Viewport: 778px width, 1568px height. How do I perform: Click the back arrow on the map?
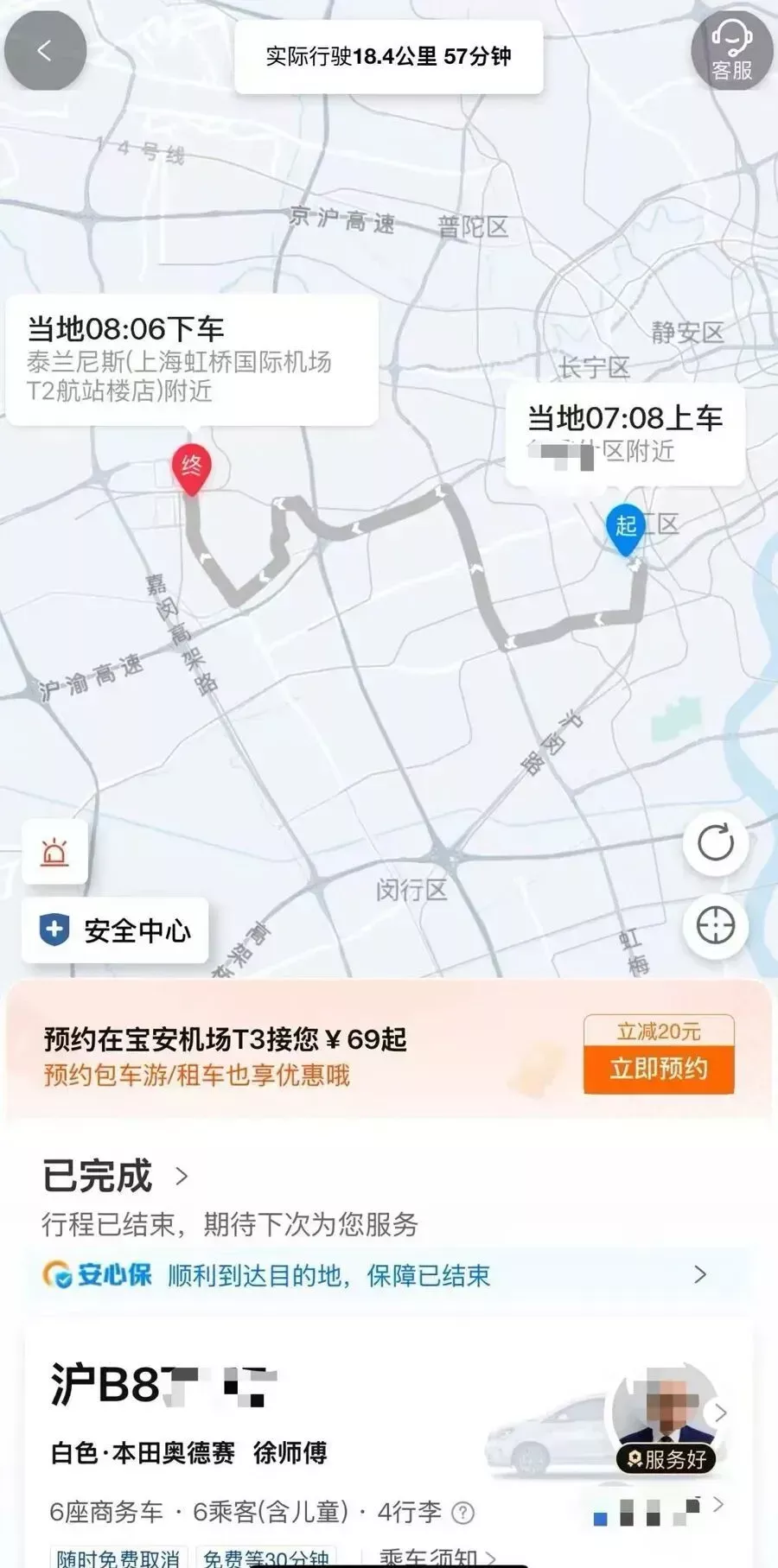(x=45, y=52)
